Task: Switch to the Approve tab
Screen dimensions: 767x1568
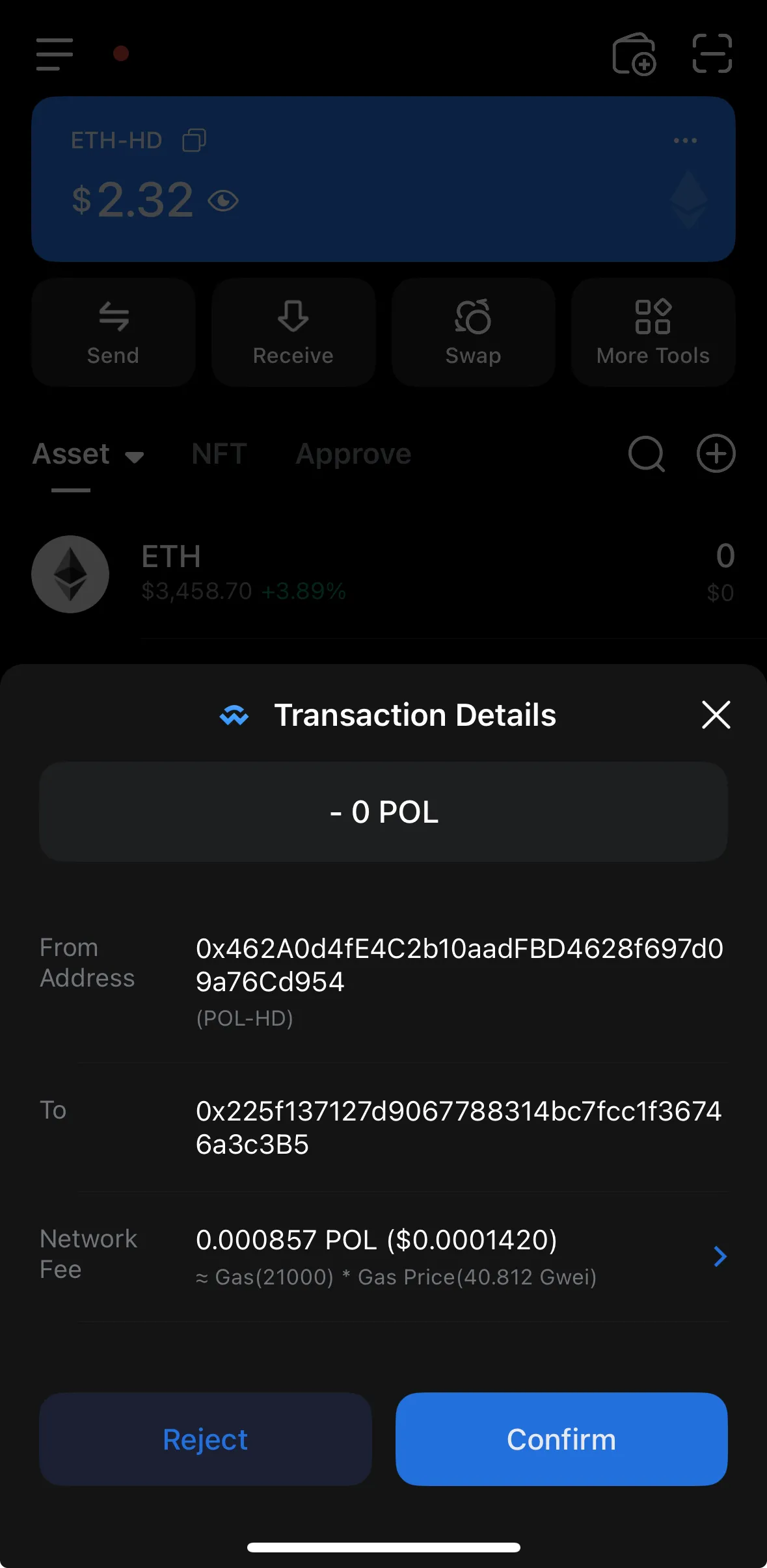Action: (353, 454)
